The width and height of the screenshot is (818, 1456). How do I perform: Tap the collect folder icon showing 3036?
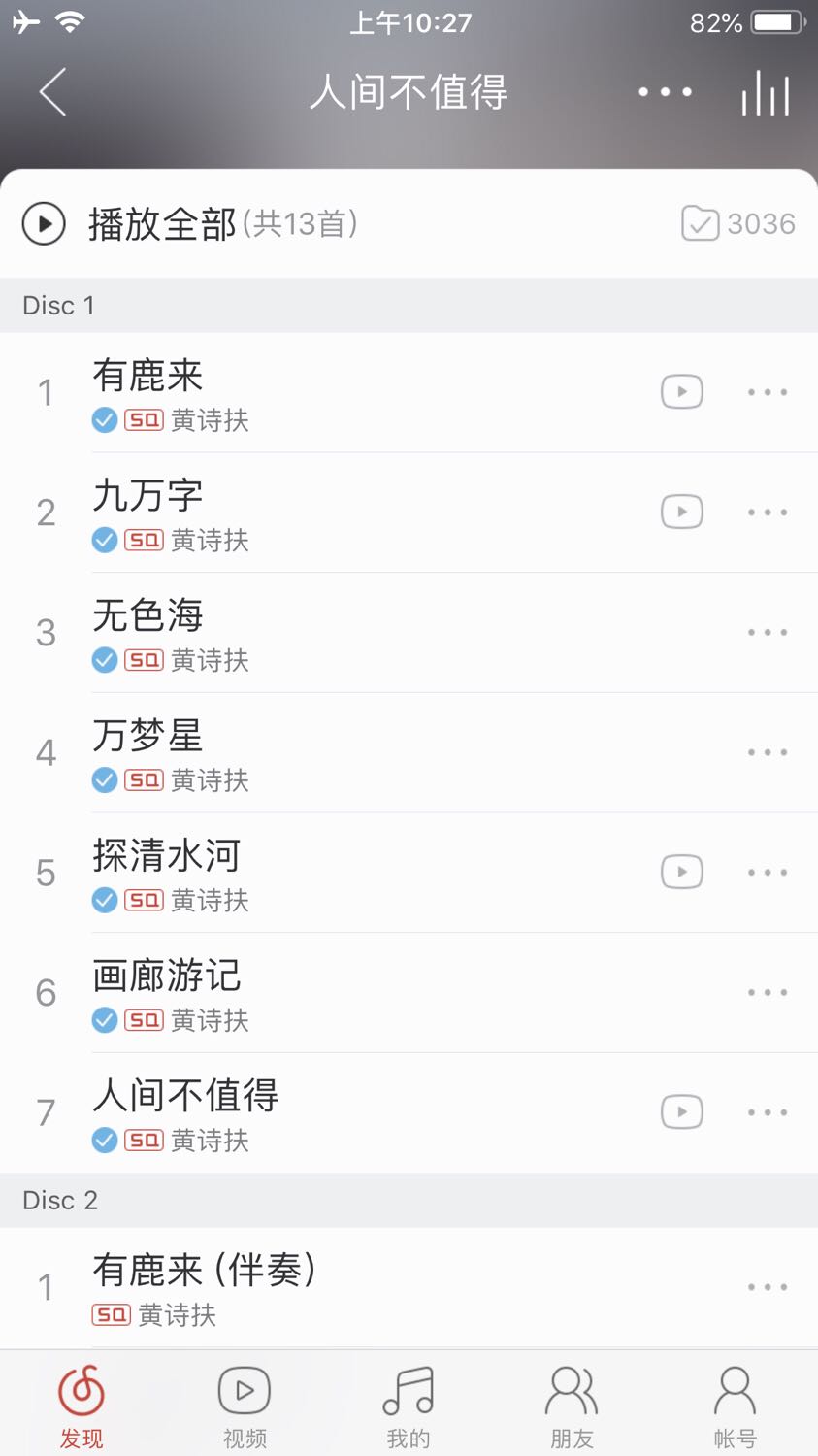click(x=737, y=223)
